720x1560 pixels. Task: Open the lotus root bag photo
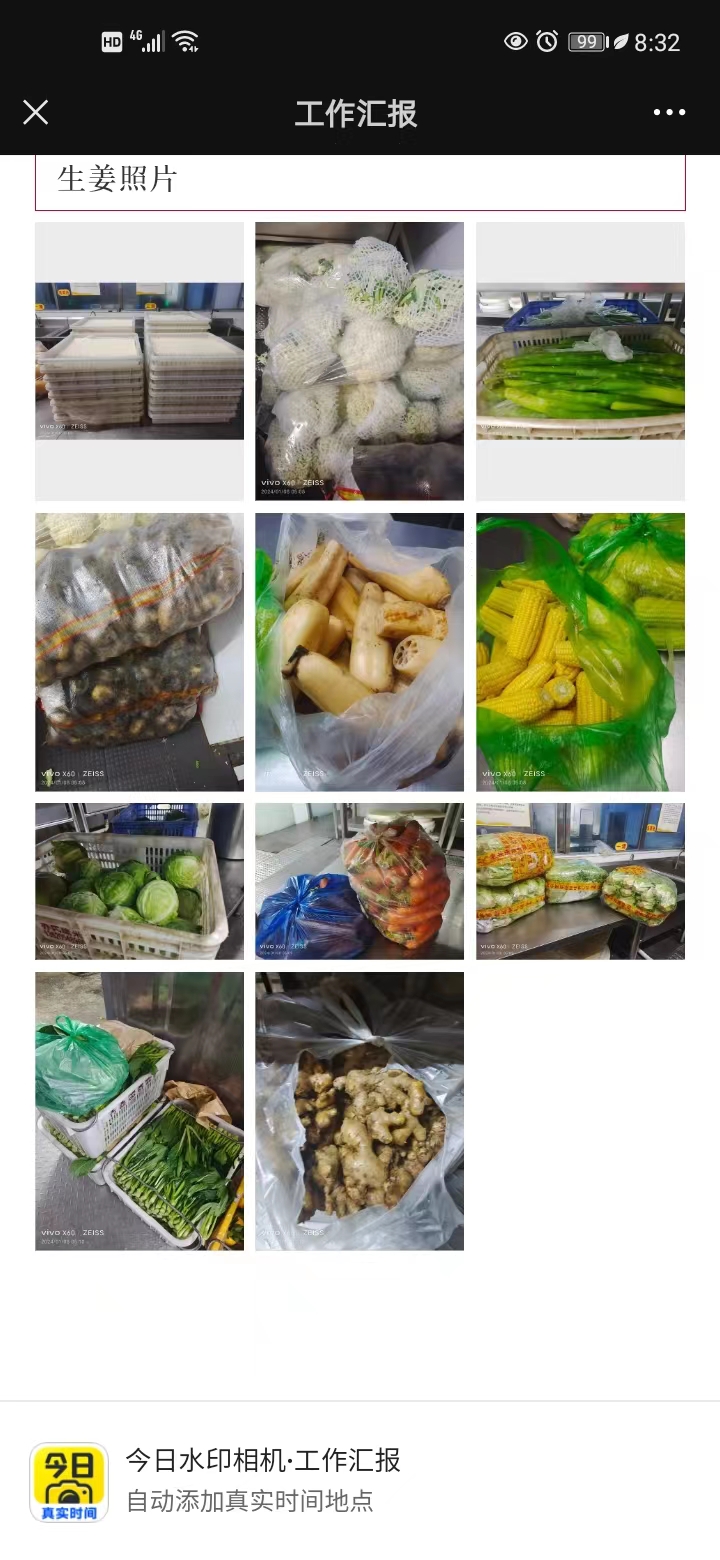point(359,652)
